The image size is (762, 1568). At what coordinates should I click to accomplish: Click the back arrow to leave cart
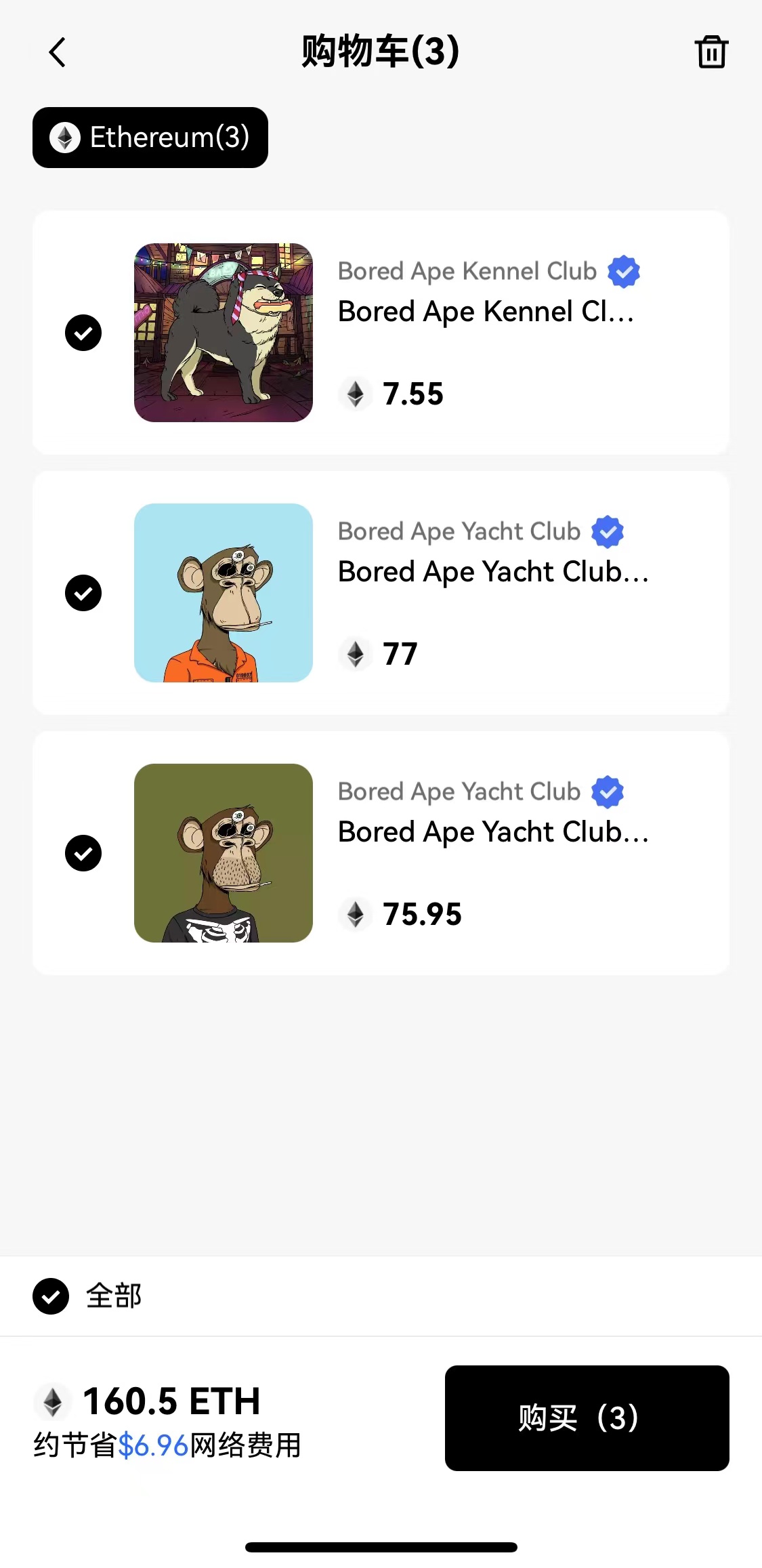point(58,51)
